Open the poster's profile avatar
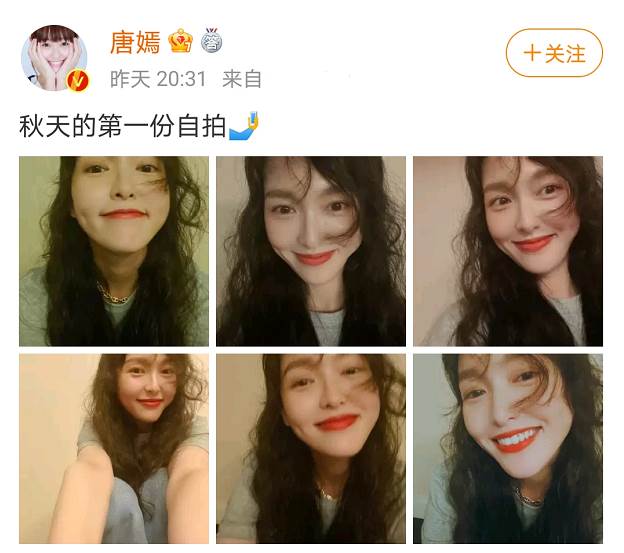 [x=54, y=58]
